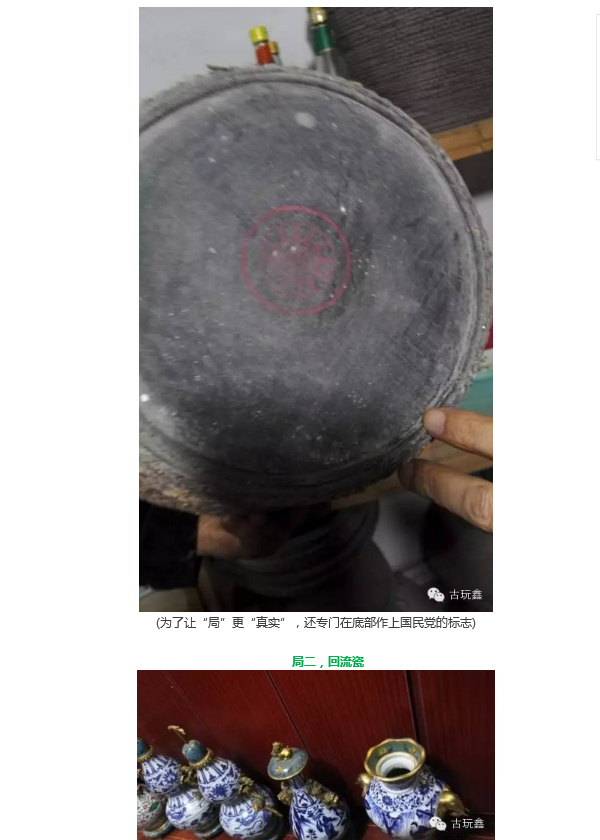Open the green 回流瓷 link
The image size is (600, 840).
click(346, 662)
